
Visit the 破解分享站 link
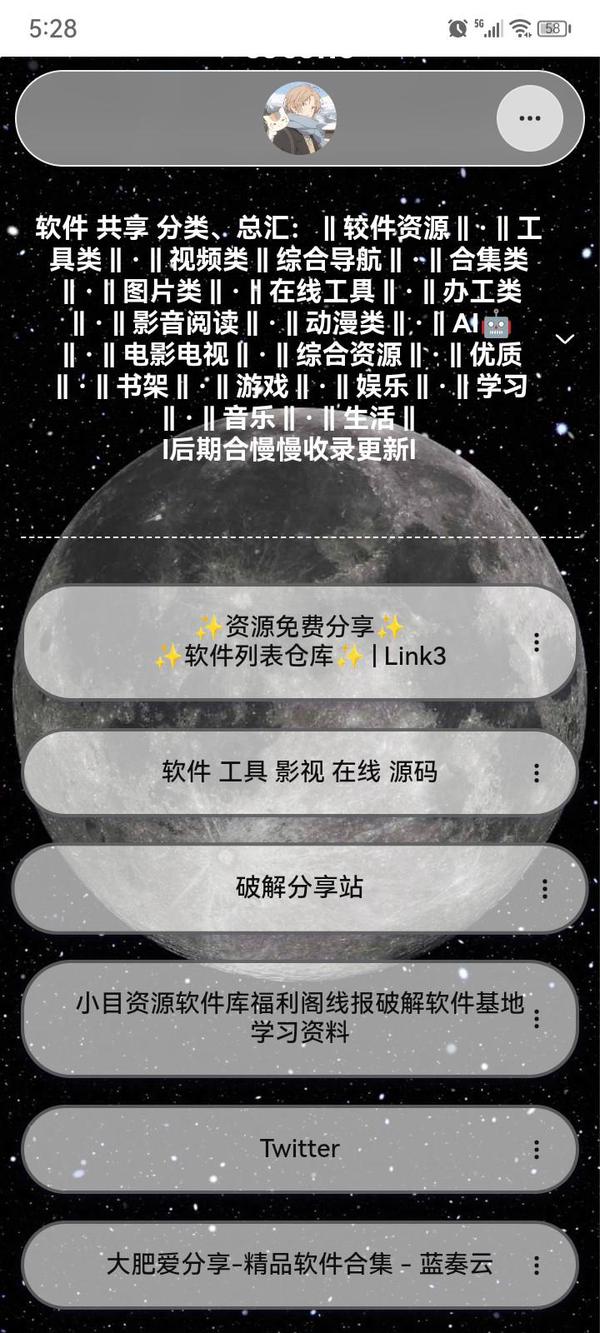[299, 888]
